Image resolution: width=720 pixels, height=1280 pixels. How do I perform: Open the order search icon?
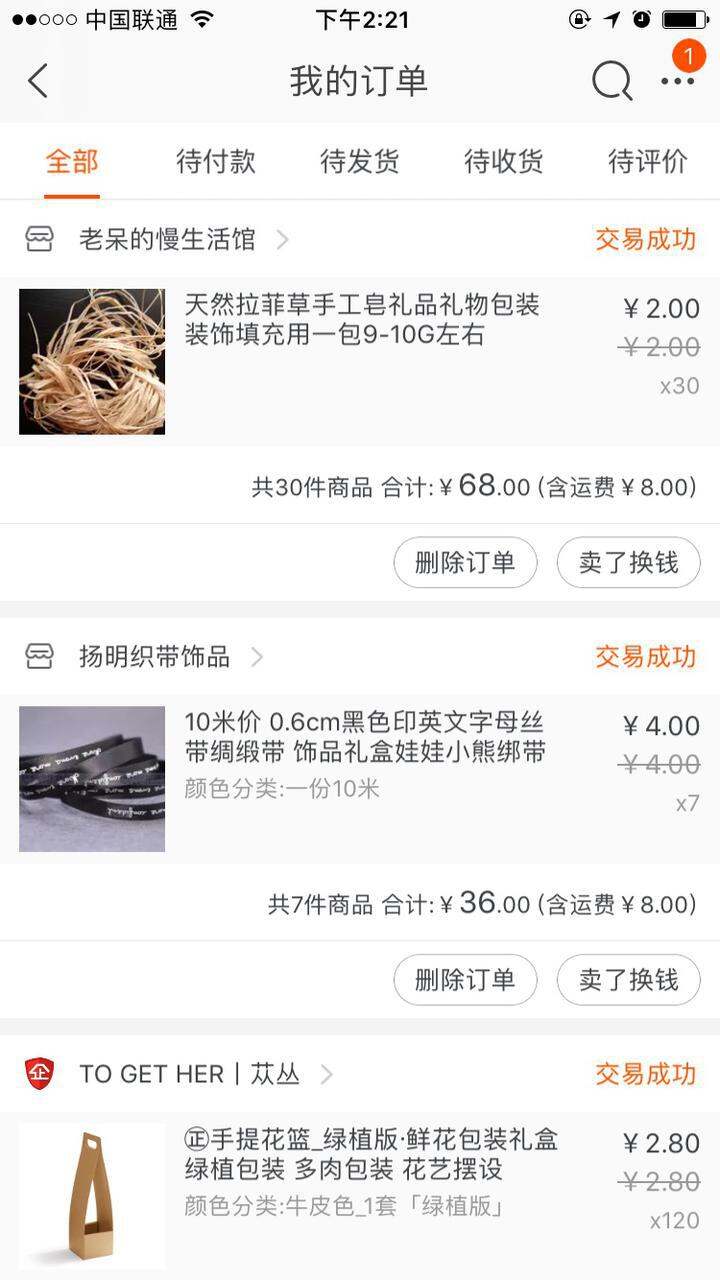[x=612, y=81]
